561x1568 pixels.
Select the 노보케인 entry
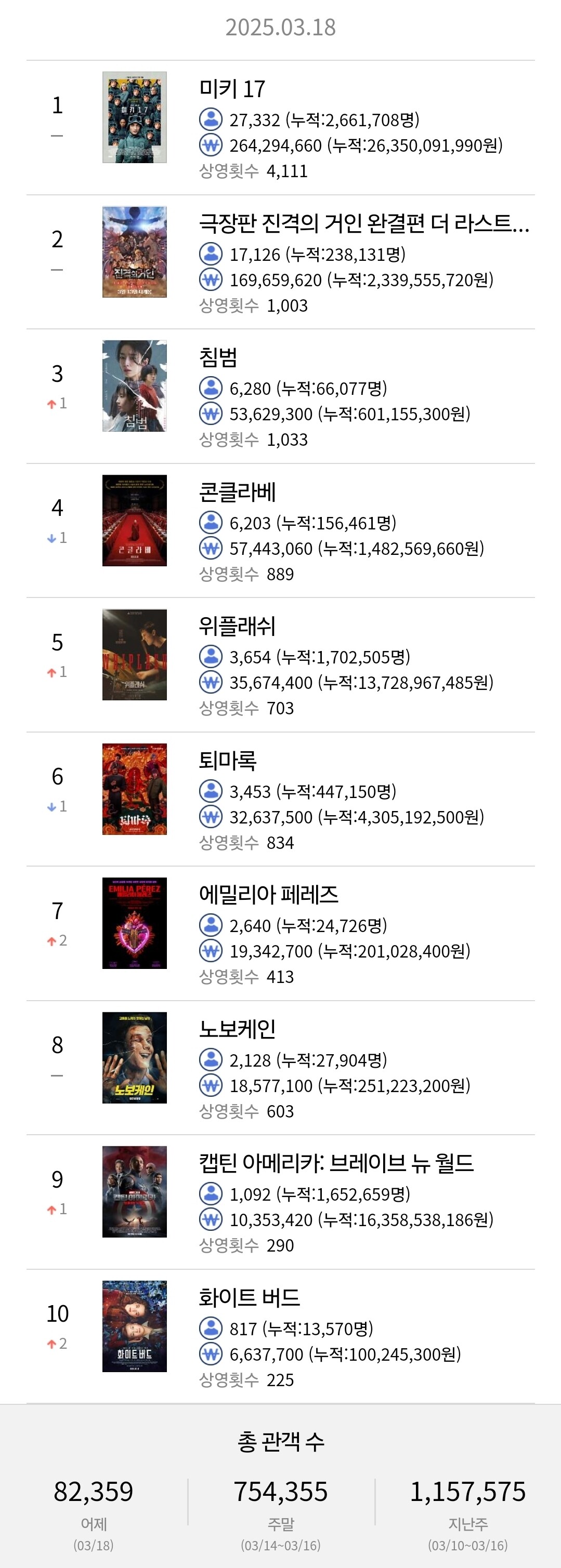pyautogui.click(x=280, y=1068)
